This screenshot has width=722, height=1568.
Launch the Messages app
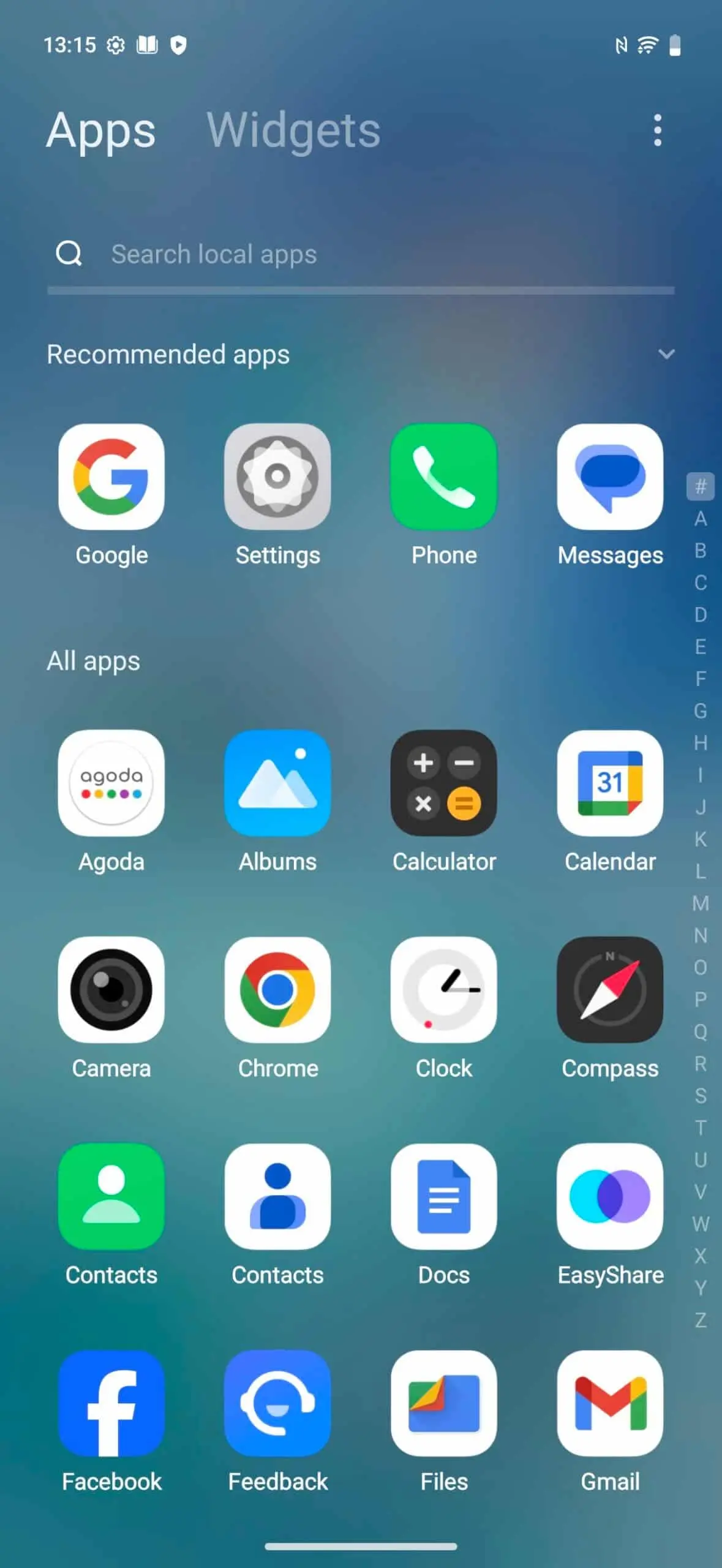click(610, 478)
